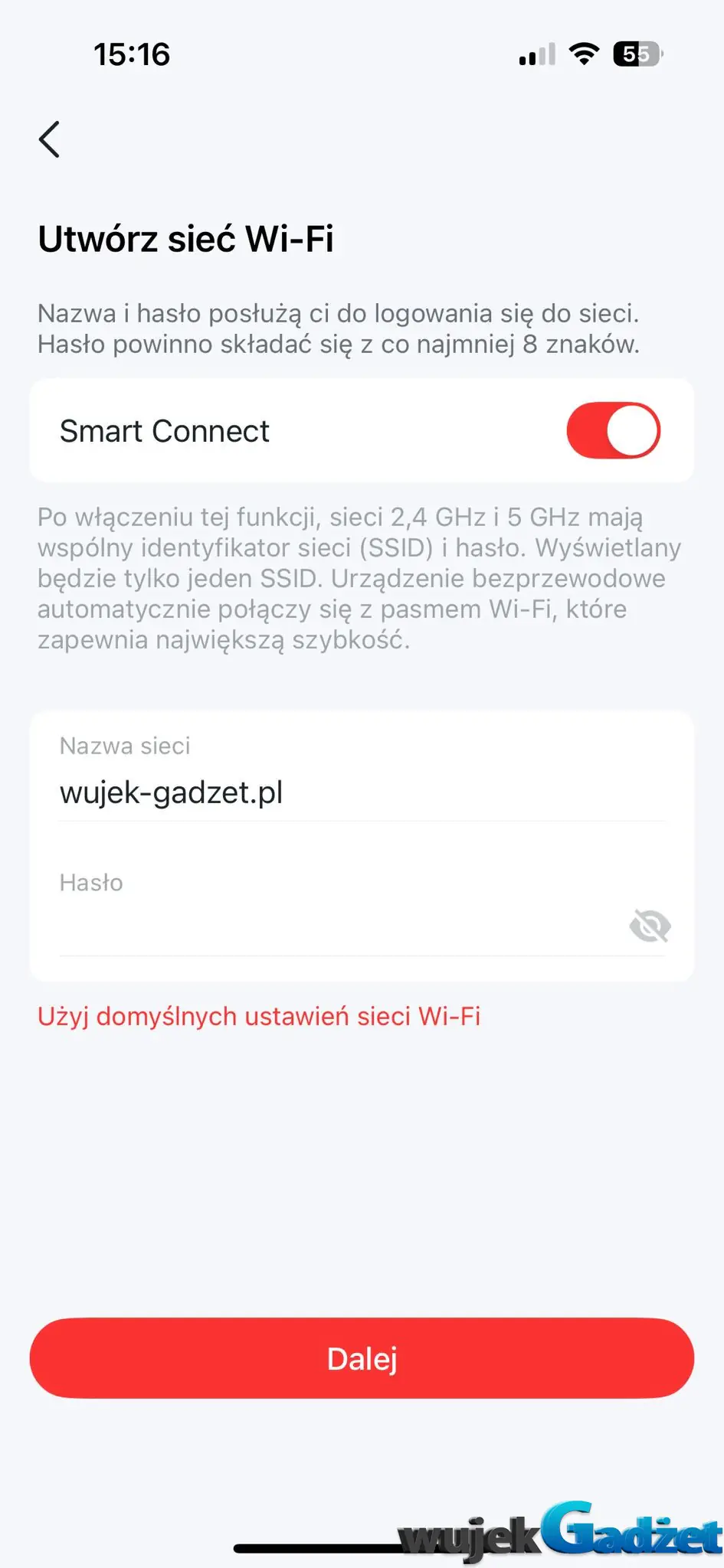Go back using the top arrow
Viewport: 724px width, 1568px height.
click(x=50, y=139)
